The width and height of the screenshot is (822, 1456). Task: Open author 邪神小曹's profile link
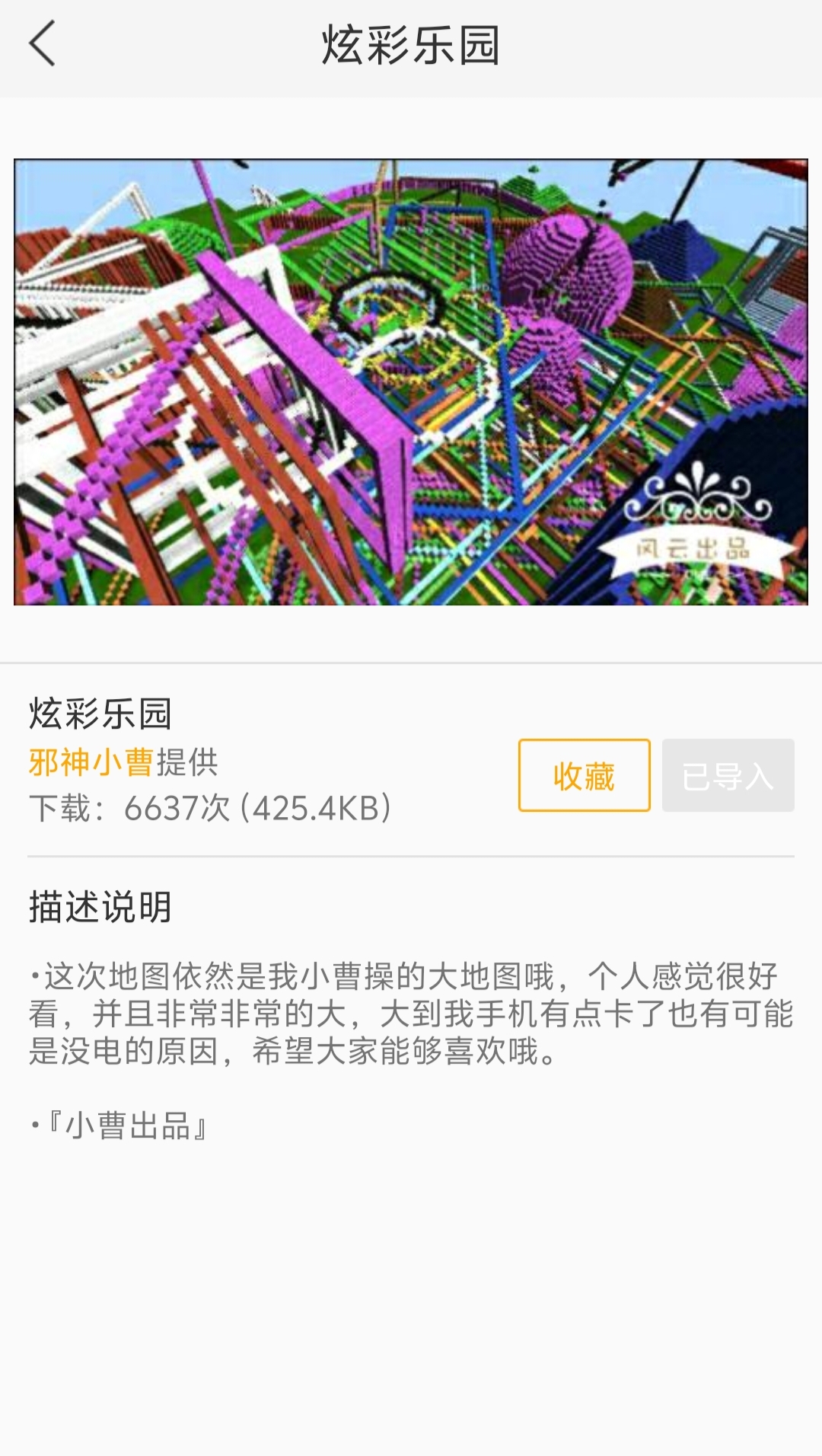tap(91, 762)
